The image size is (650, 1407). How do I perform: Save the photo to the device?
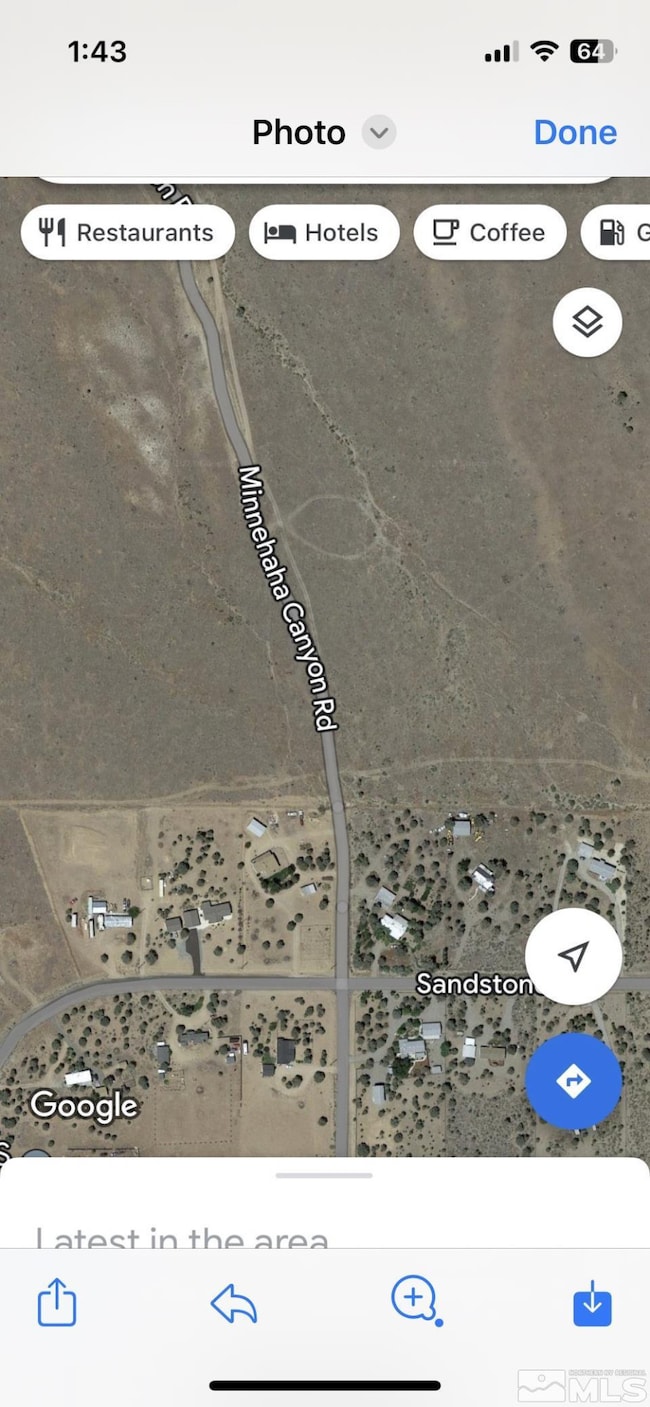pyautogui.click(x=592, y=1304)
